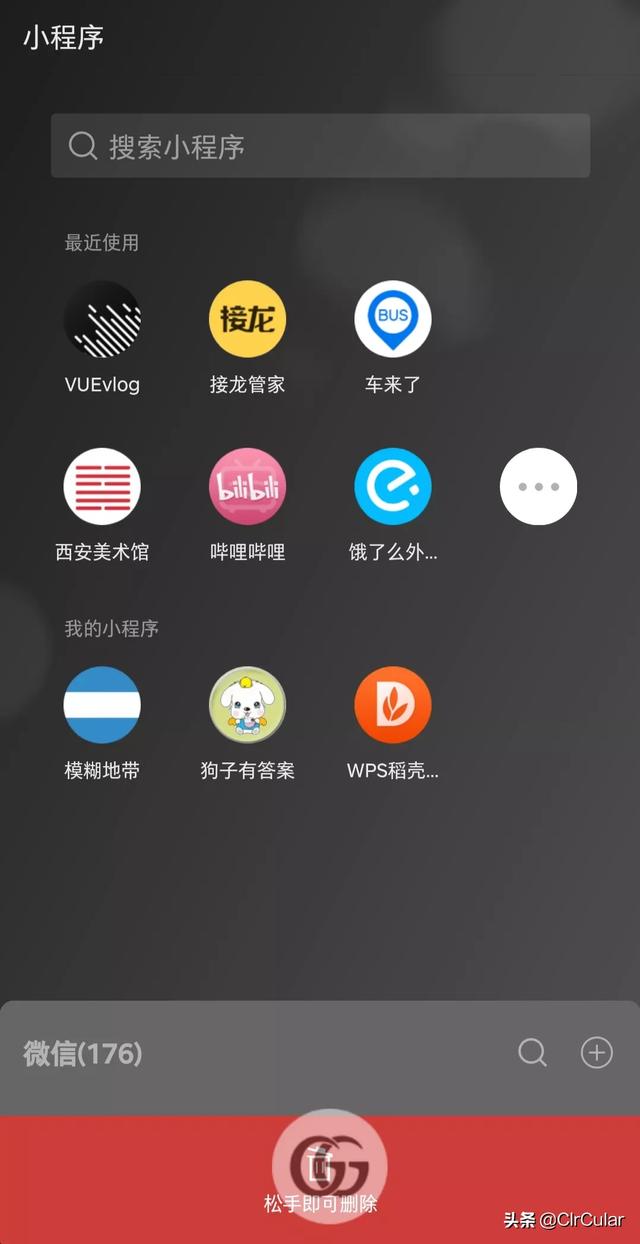Open 接龙管家 mini program

coord(247,319)
